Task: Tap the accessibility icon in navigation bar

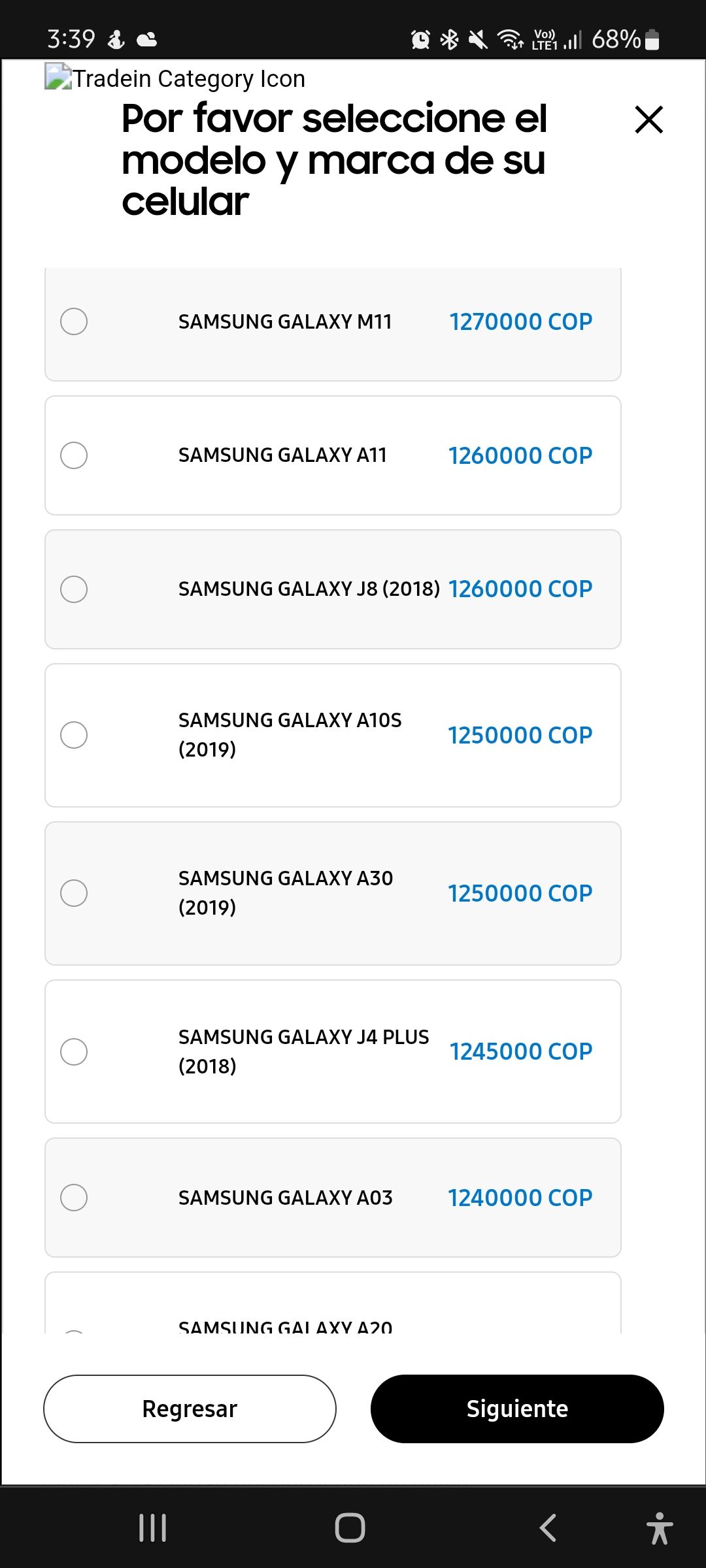Action: (660, 1527)
